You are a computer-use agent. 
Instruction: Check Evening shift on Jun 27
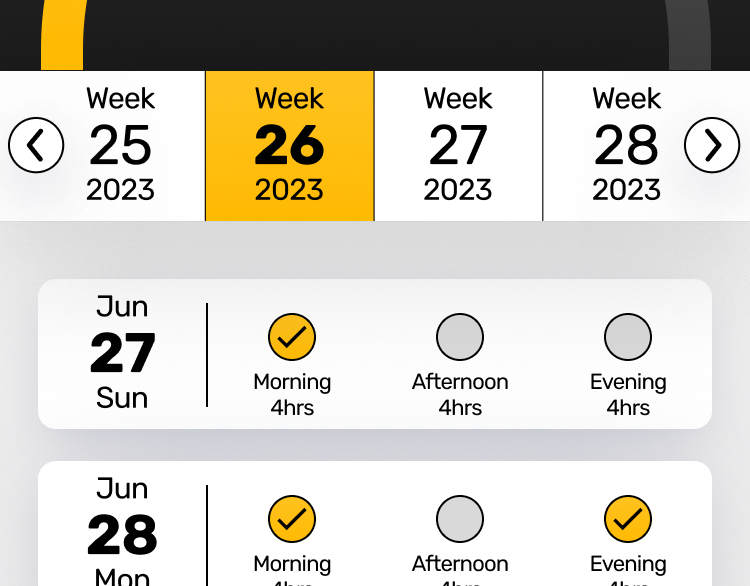click(628, 337)
